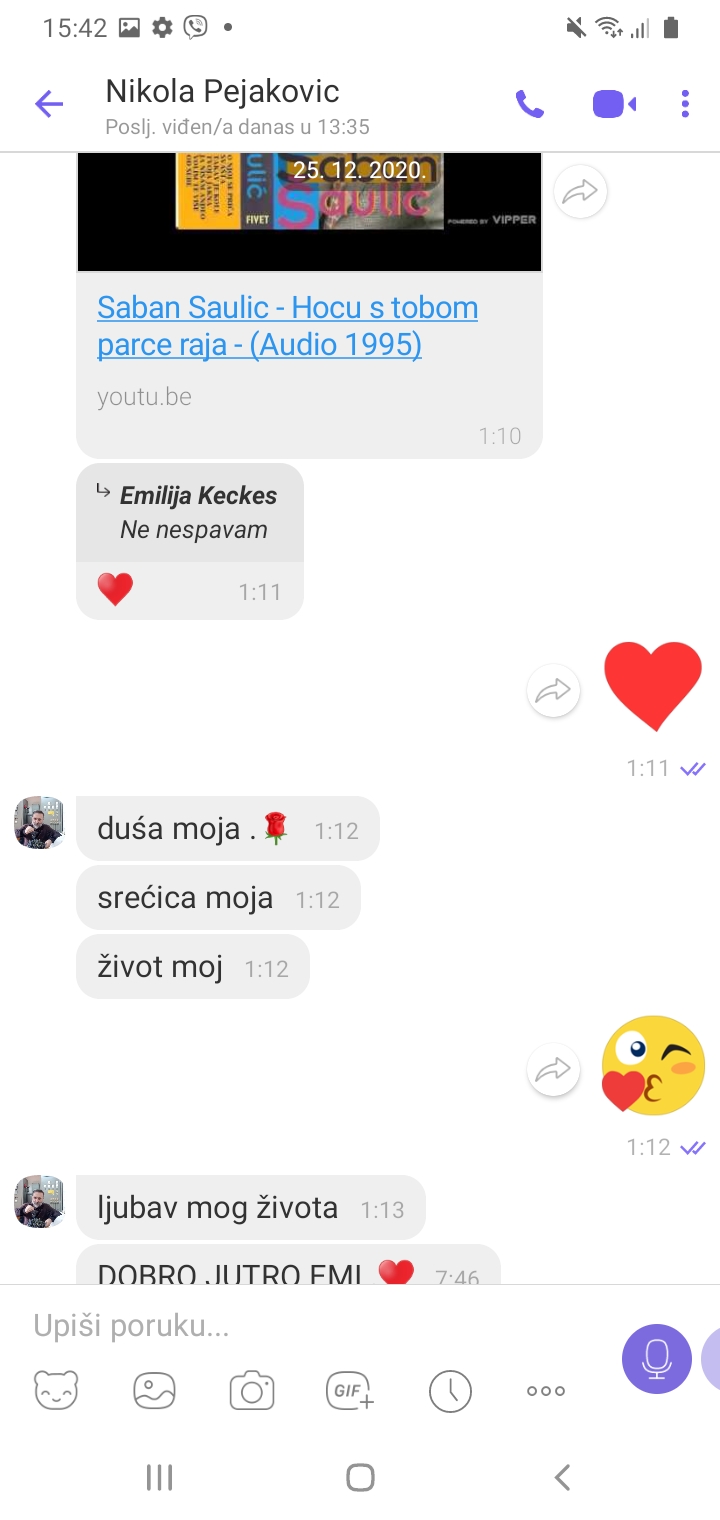720x1520 pixels.
Task: Go back from Nikola Pejakovic chat
Action: pos(48,104)
